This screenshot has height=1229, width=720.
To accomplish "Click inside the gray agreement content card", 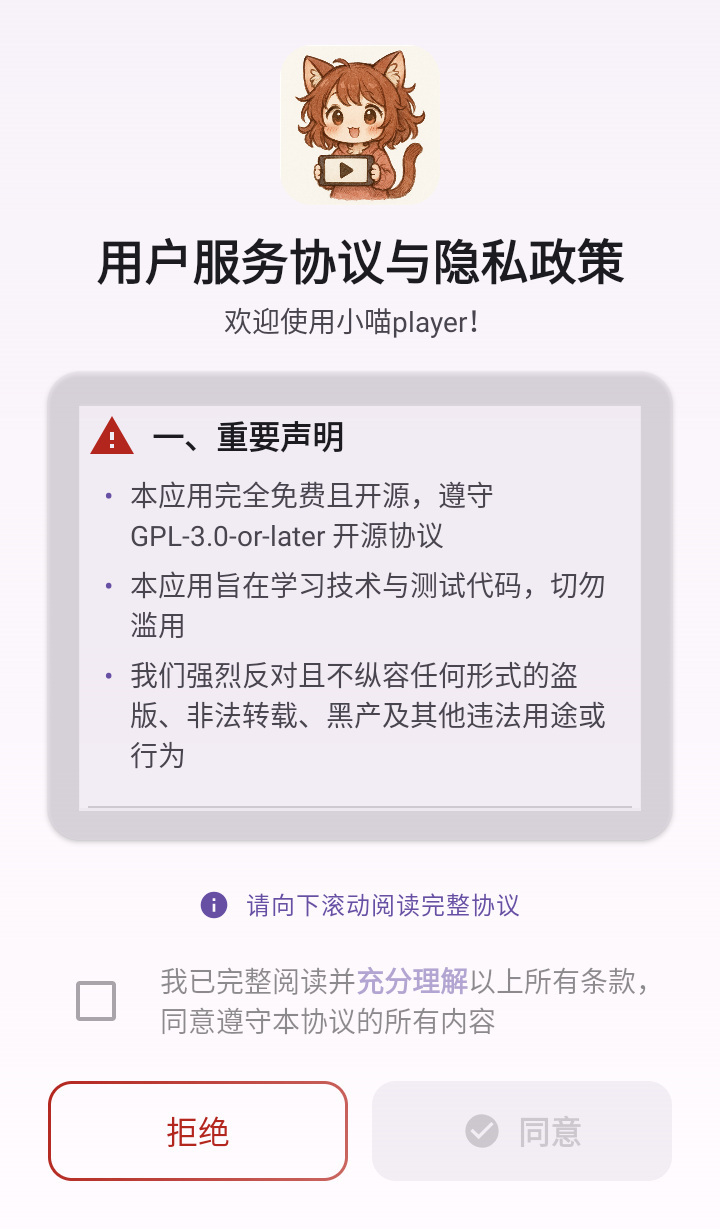I will pos(360,600).
